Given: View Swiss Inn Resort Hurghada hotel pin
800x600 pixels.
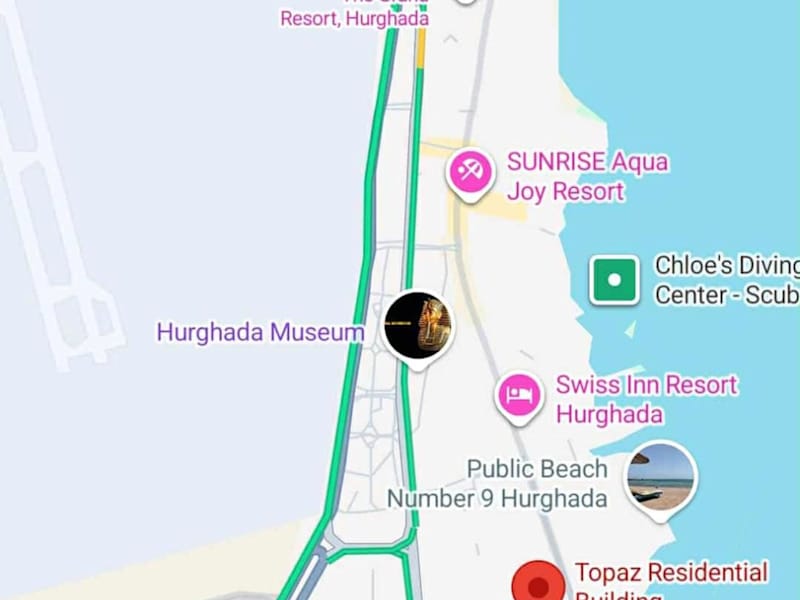Looking at the screenshot, I should 520,395.
